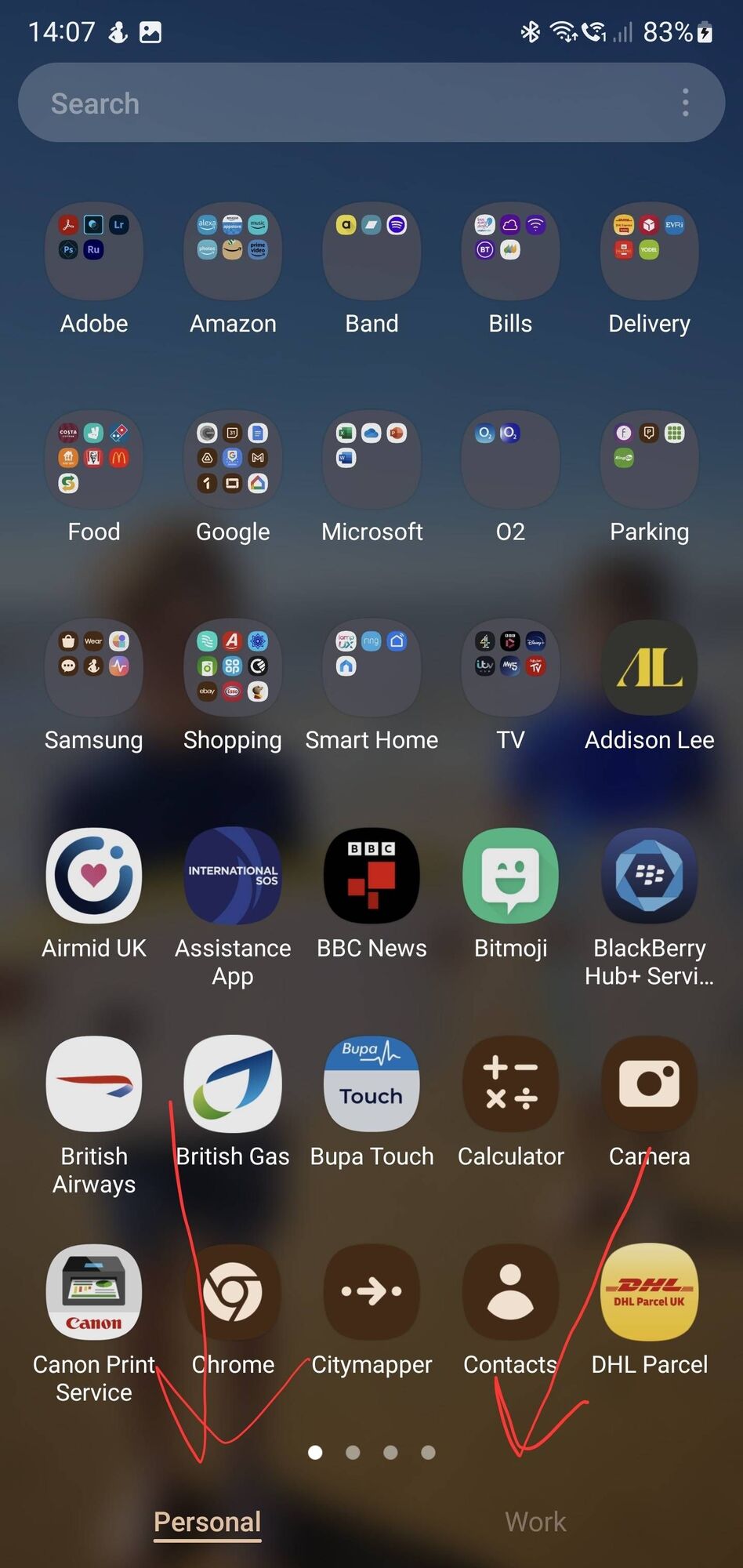Open the Bitmoji app

[510, 876]
